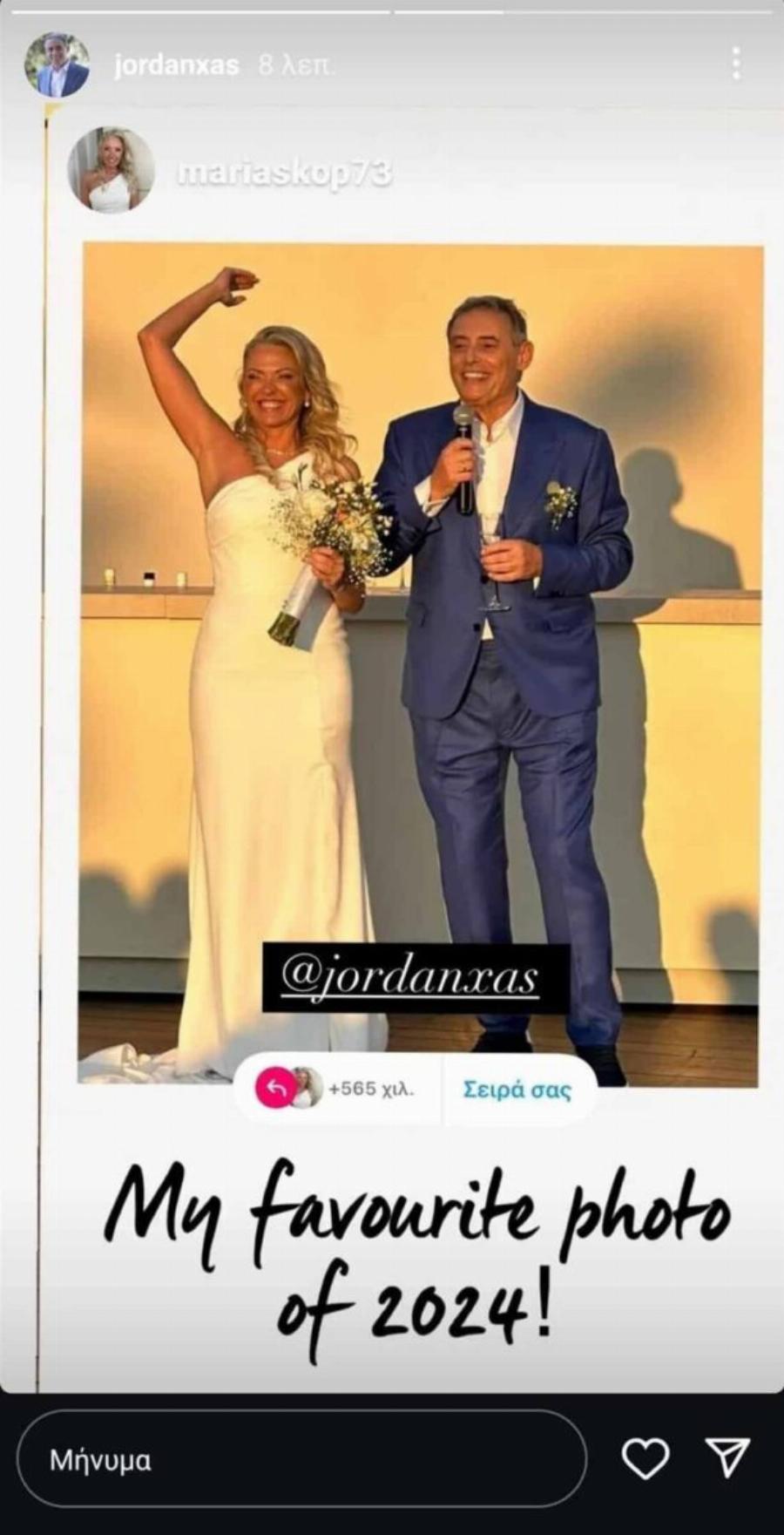Tap the Σειρά σας add-yours button

click(517, 1090)
